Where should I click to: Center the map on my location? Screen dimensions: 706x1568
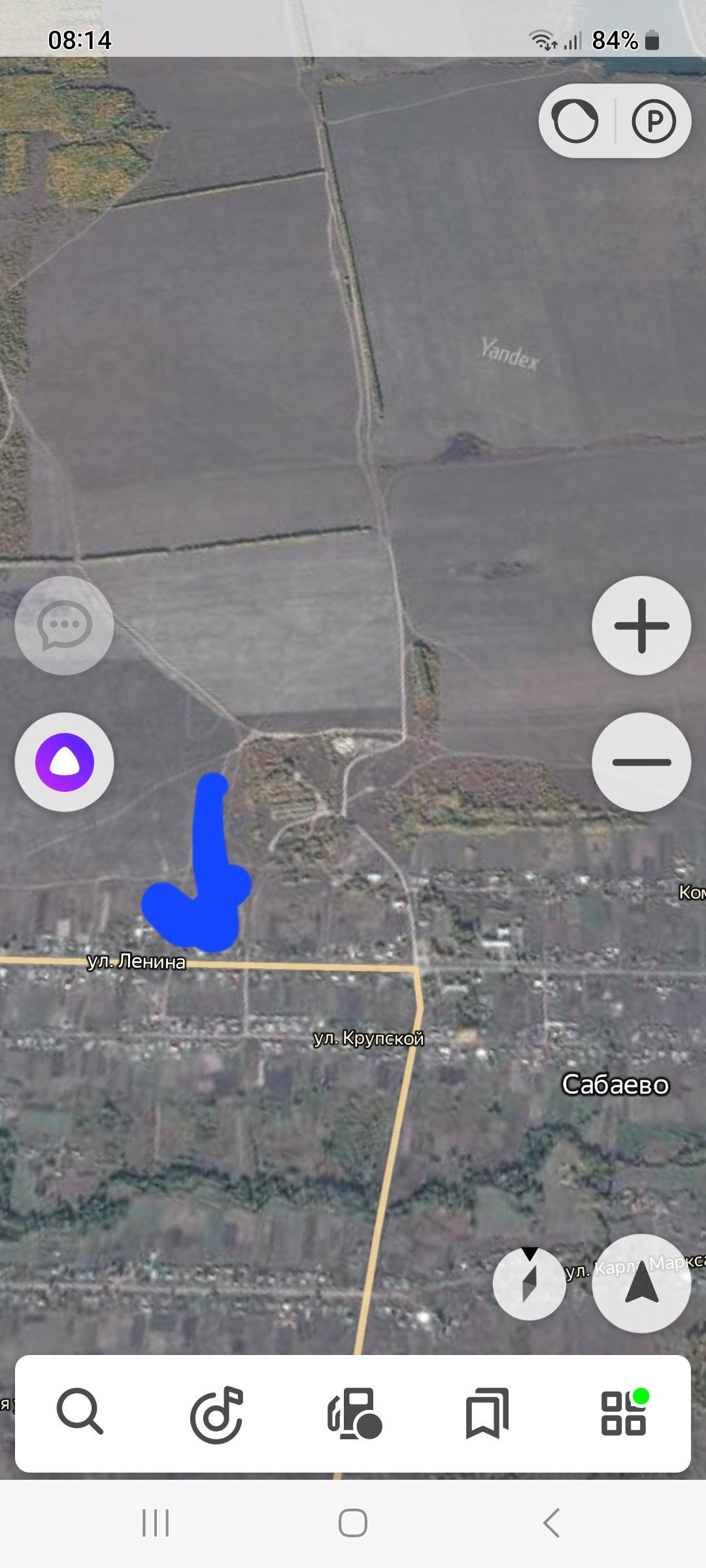[641, 1283]
